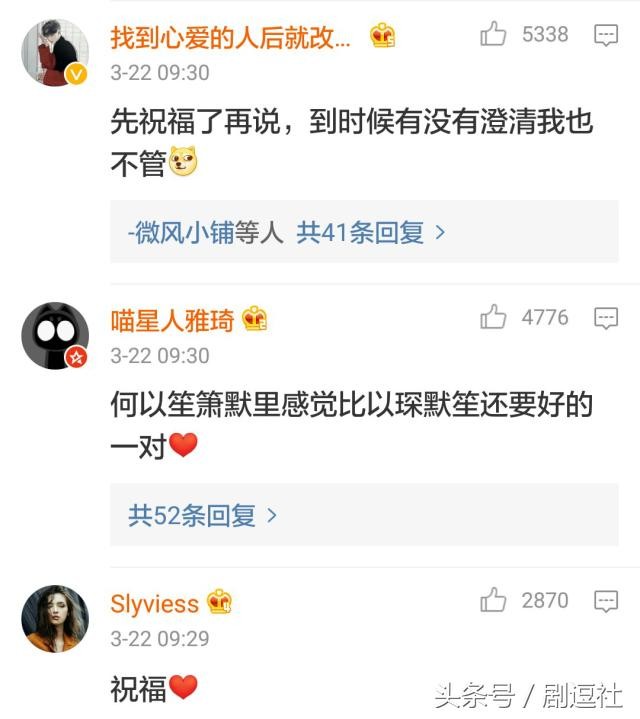Open the username Slyviess
640x719 pixels.
point(154,604)
